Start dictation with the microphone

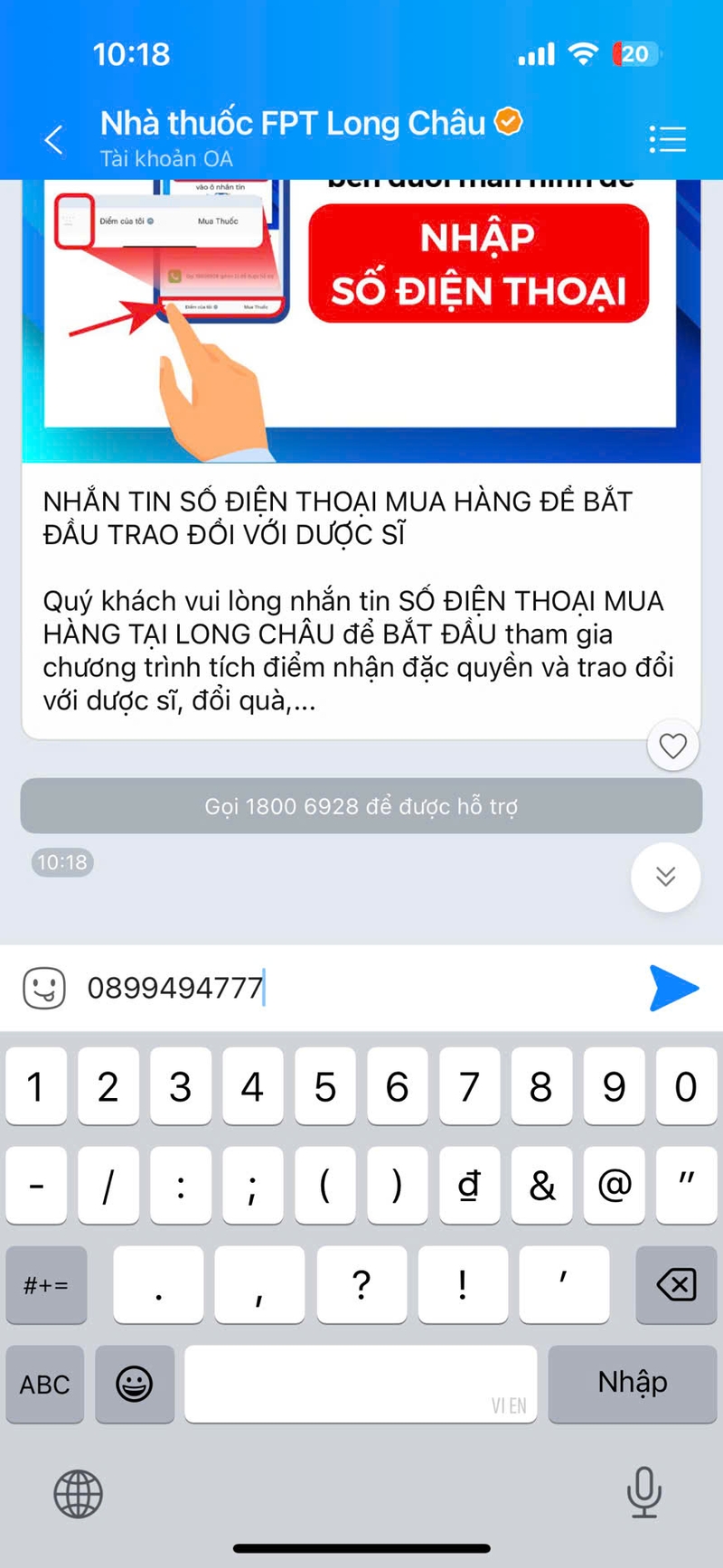pyautogui.click(x=643, y=1491)
